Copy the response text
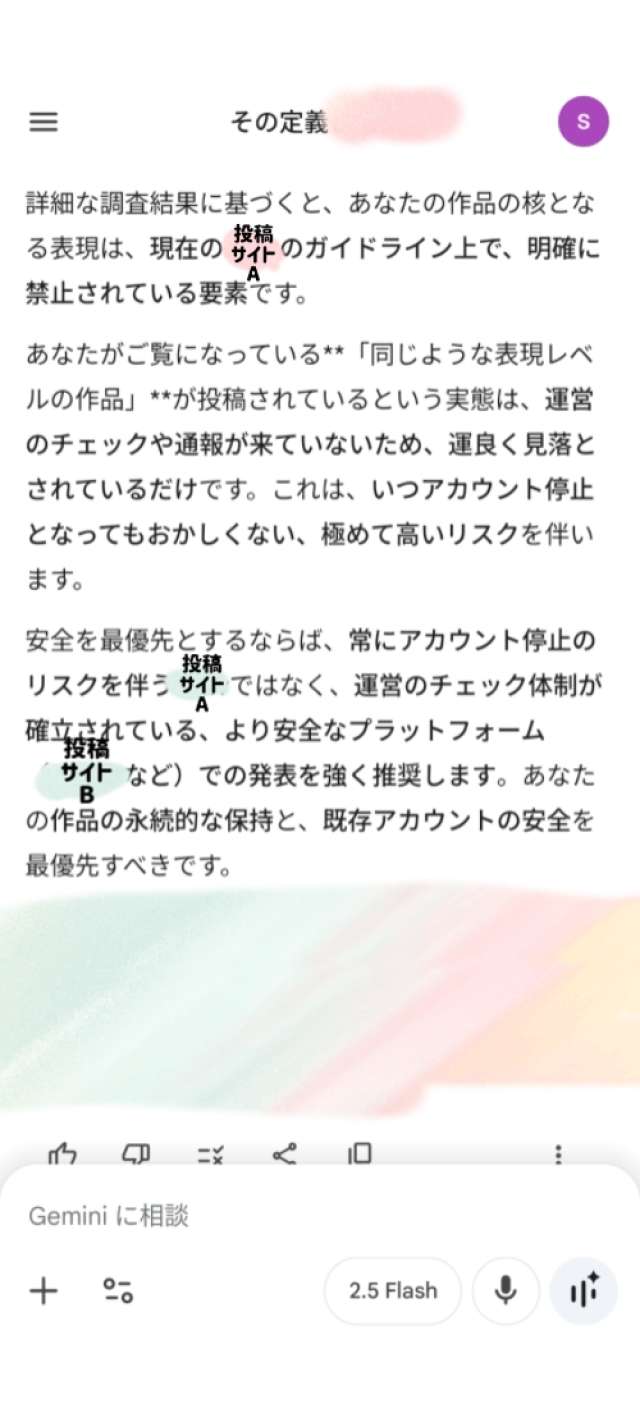This screenshot has width=640, height=1422. (x=360, y=1154)
